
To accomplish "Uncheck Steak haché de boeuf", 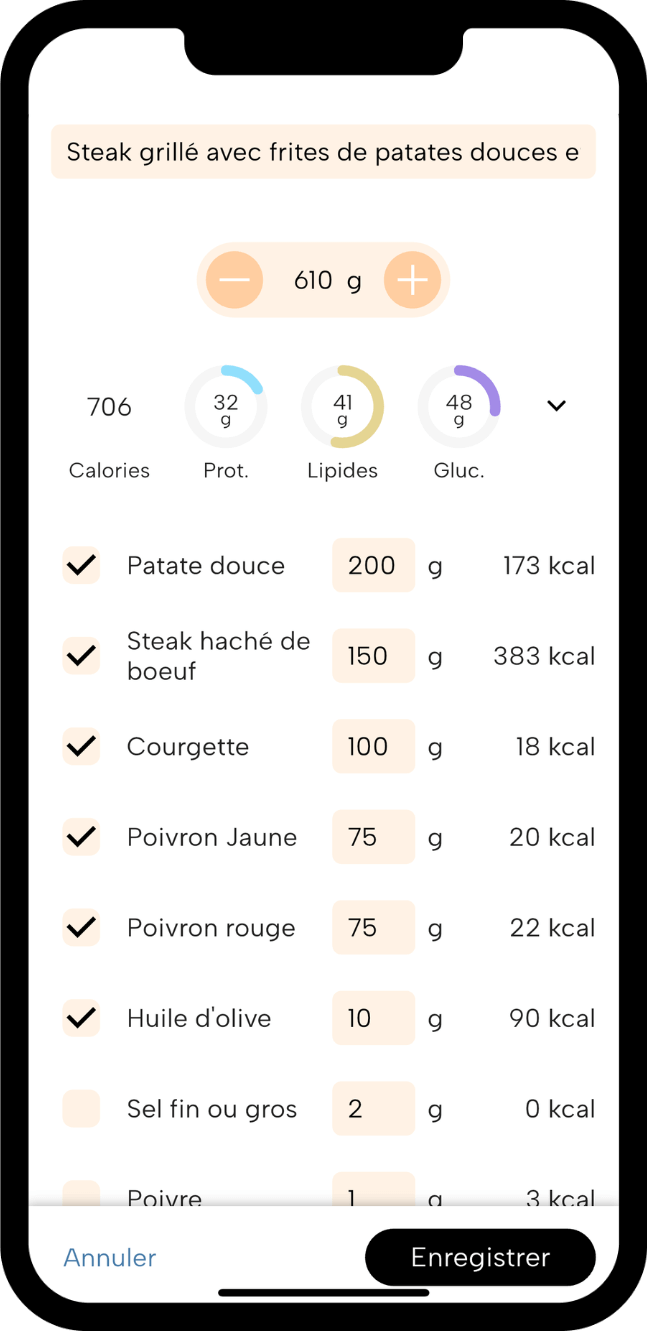I will coord(81,656).
